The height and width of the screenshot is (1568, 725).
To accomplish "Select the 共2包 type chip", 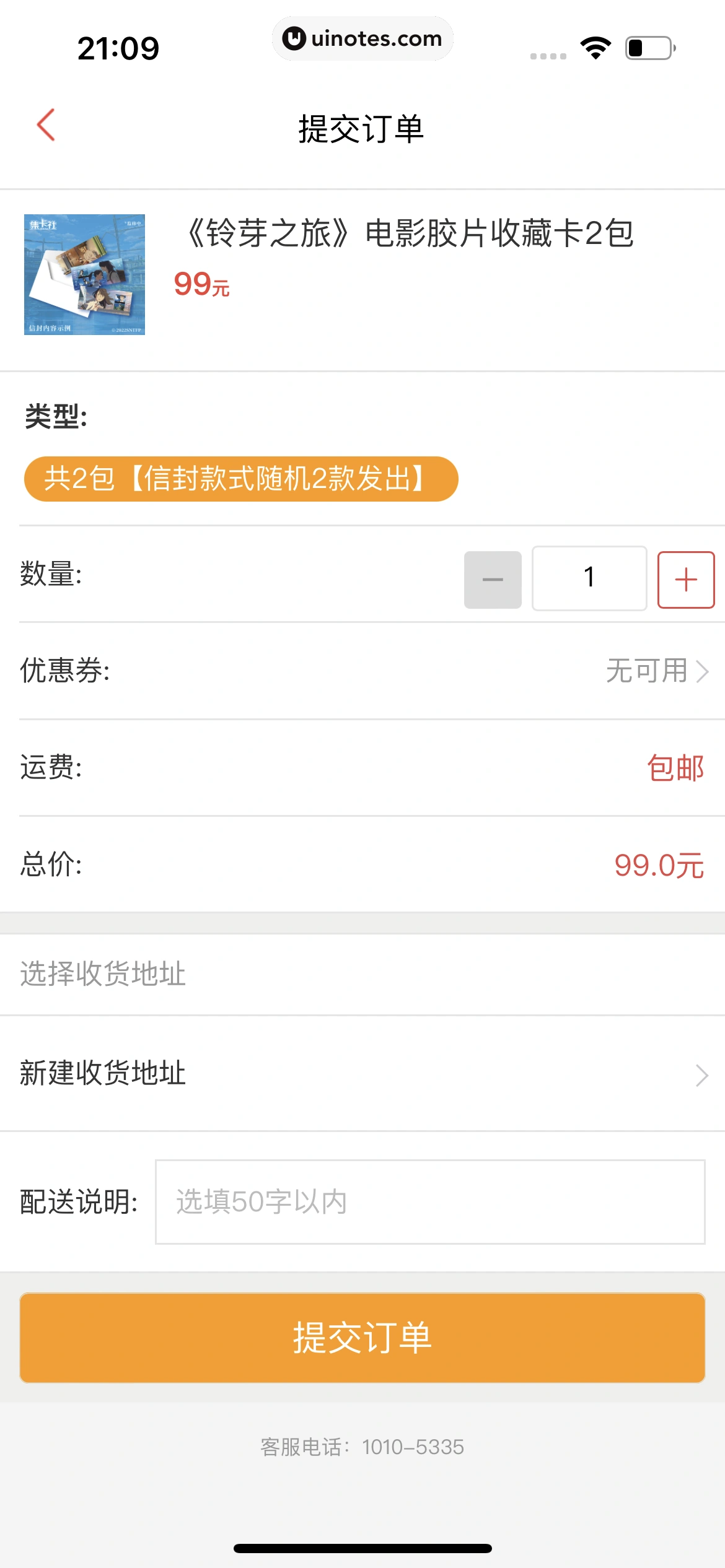I will (x=241, y=479).
